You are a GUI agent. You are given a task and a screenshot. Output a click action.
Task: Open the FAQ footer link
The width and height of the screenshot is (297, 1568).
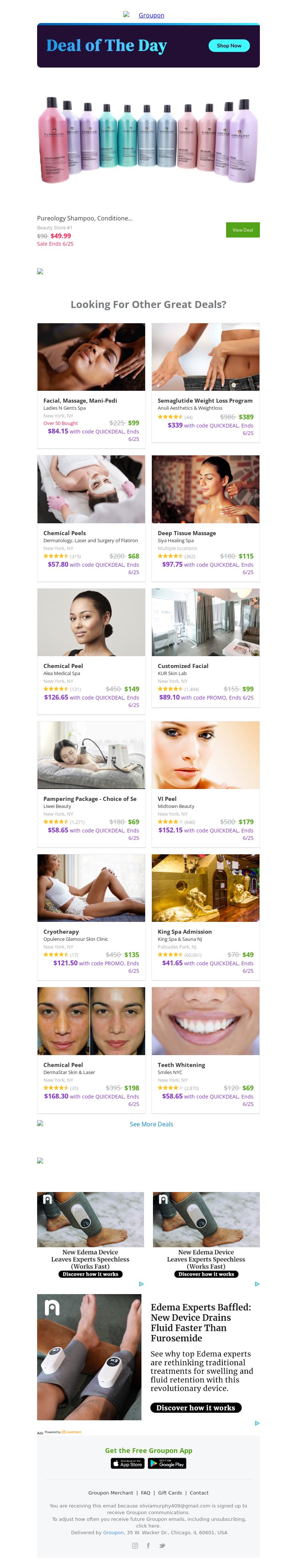pyautogui.click(x=146, y=1493)
